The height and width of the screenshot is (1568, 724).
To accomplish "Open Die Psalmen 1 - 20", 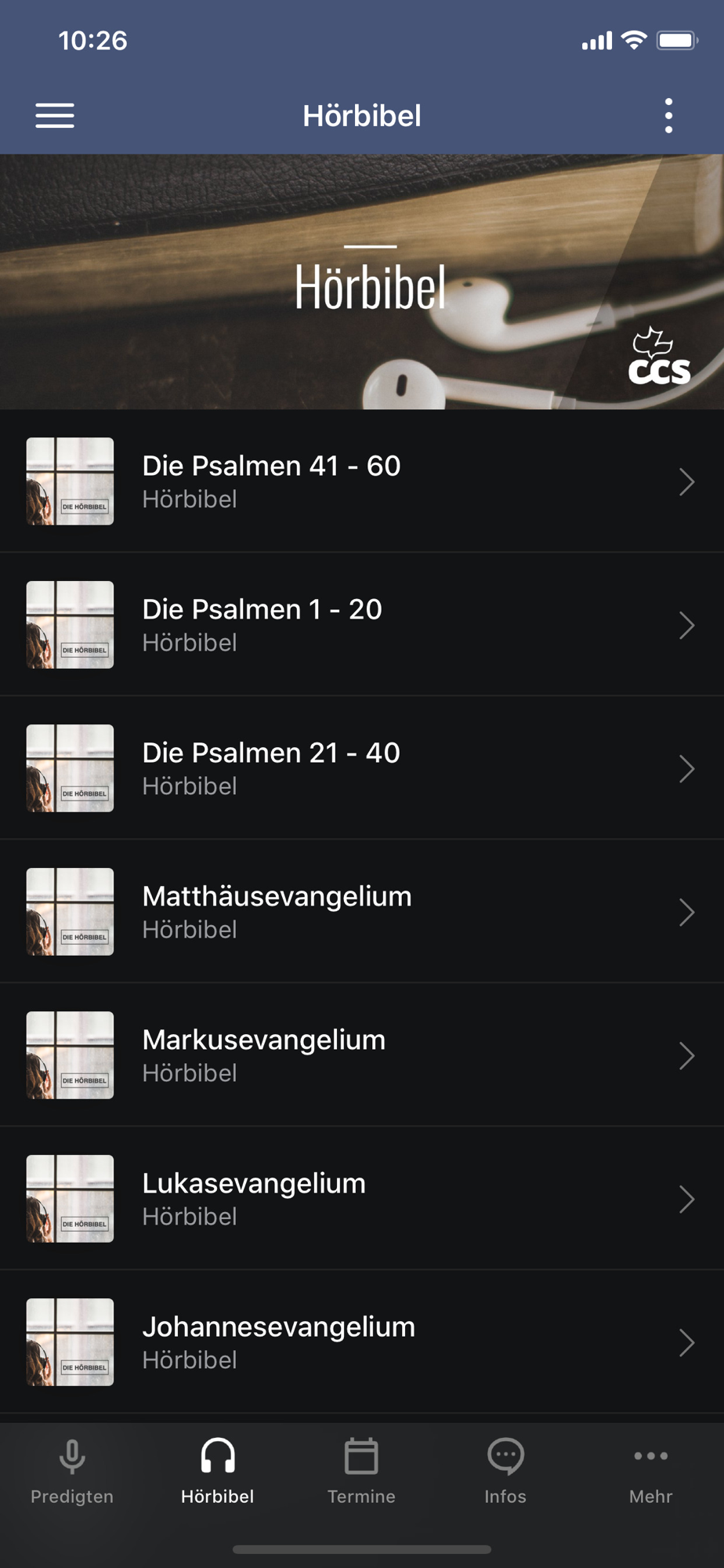I will (x=360, y=625).
